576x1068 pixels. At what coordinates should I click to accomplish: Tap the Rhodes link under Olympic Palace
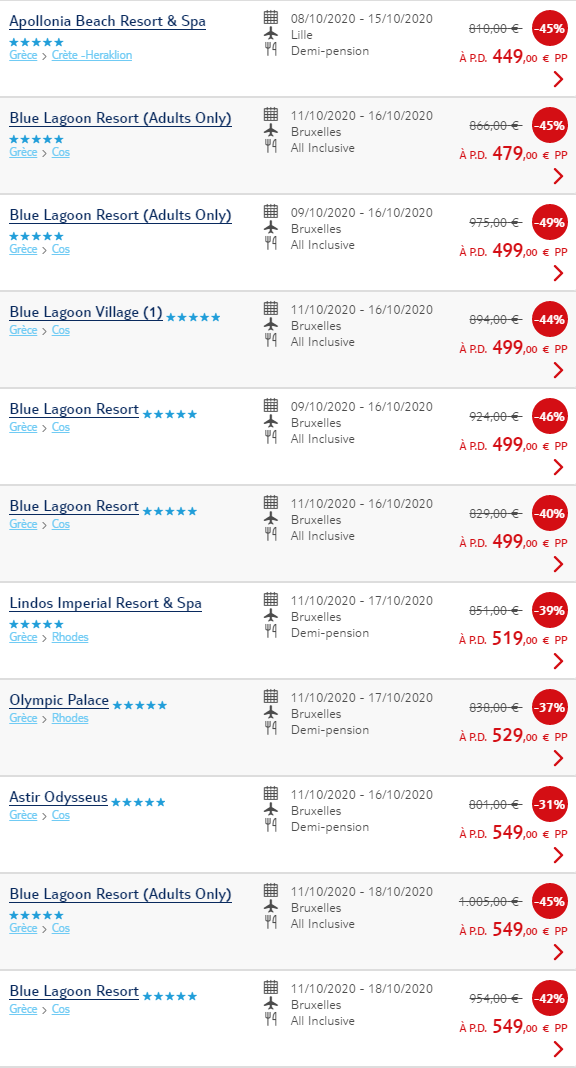70,719
